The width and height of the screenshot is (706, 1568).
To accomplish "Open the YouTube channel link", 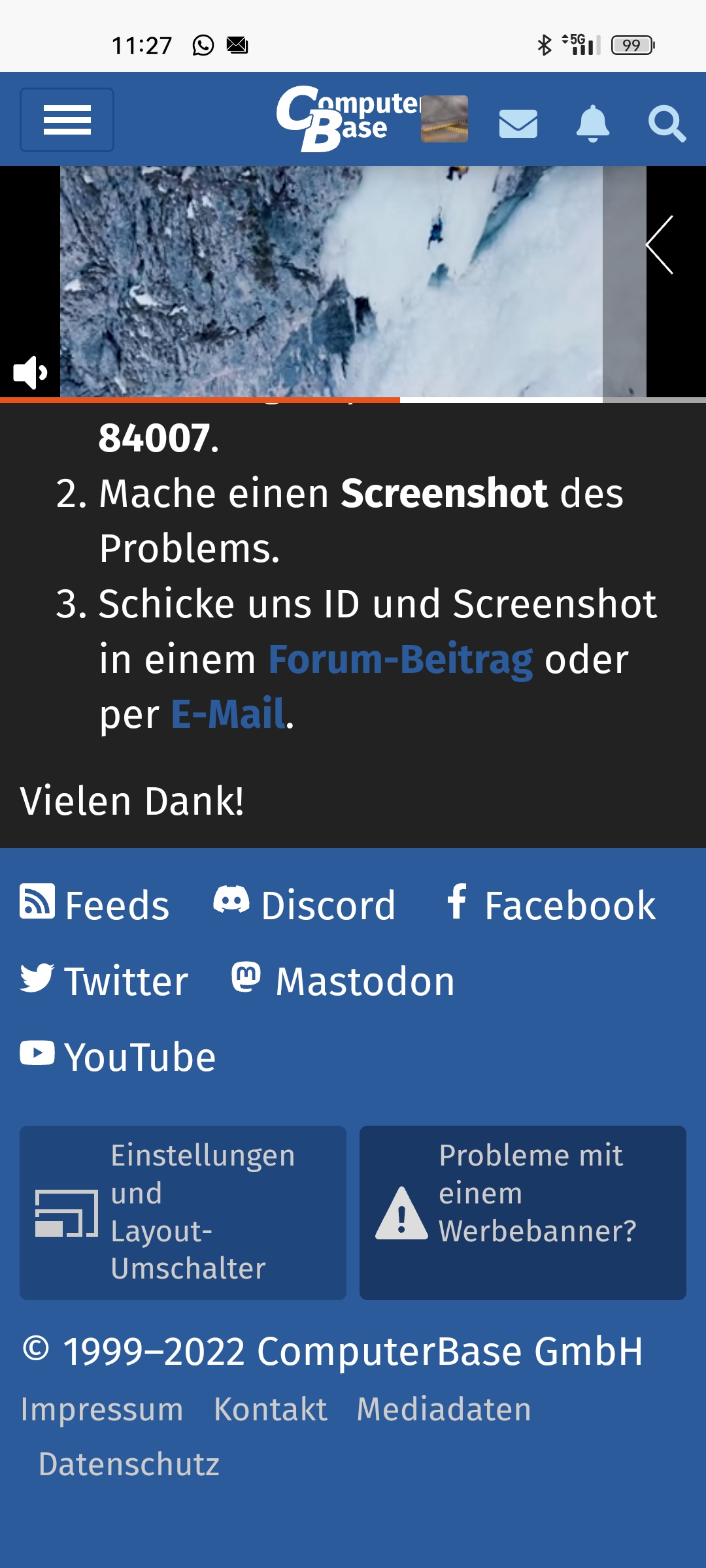I will [x=118, y=1056].
